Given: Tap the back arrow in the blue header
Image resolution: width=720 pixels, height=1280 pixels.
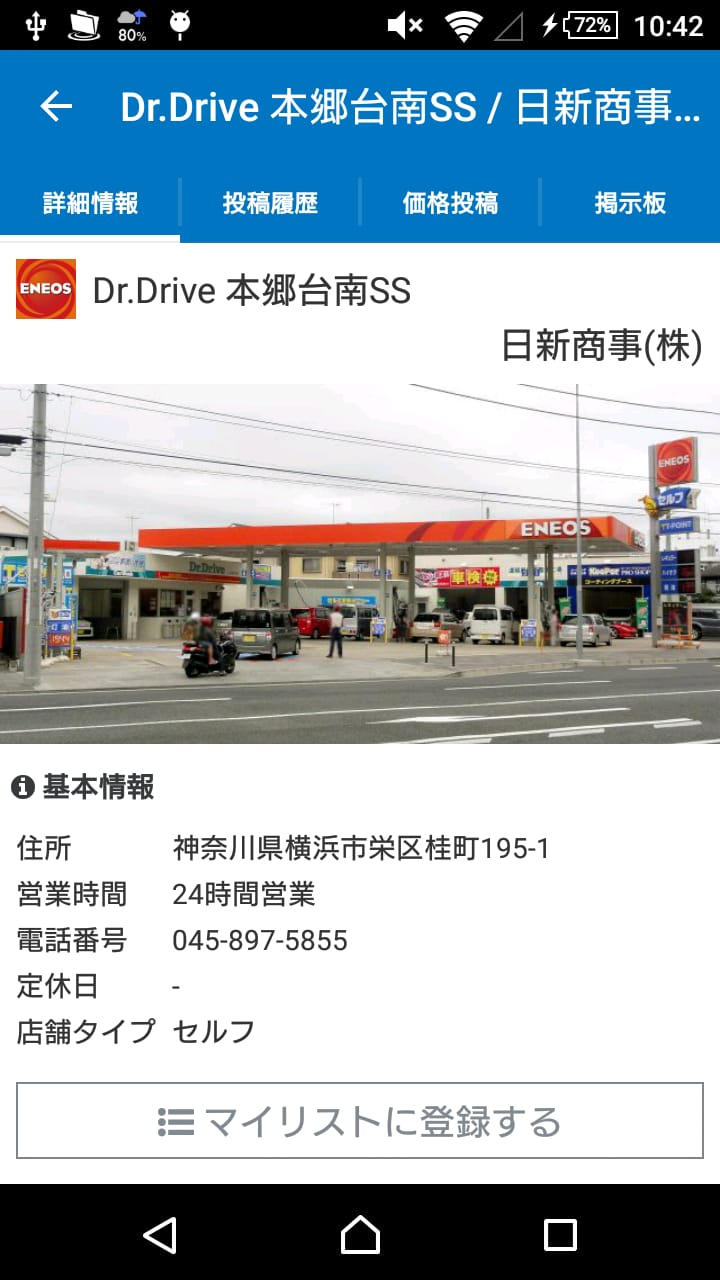Looking at the screenshot, I should [x=55, y=107].
